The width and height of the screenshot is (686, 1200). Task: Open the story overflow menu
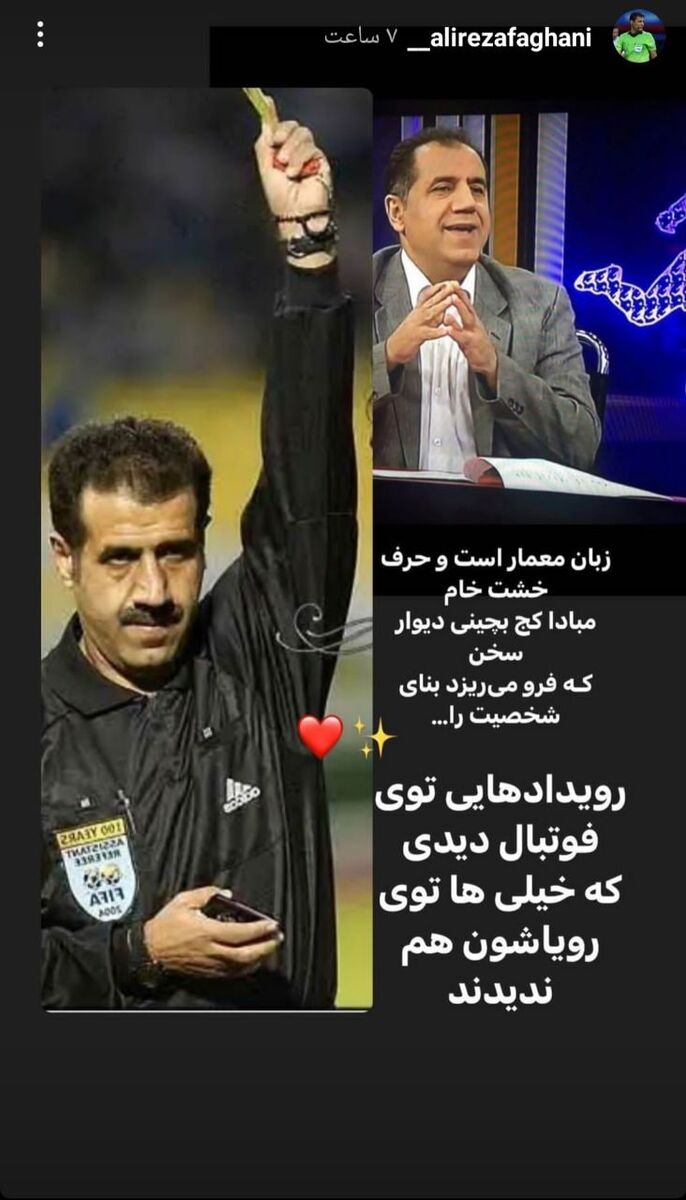tap(40, 35)
